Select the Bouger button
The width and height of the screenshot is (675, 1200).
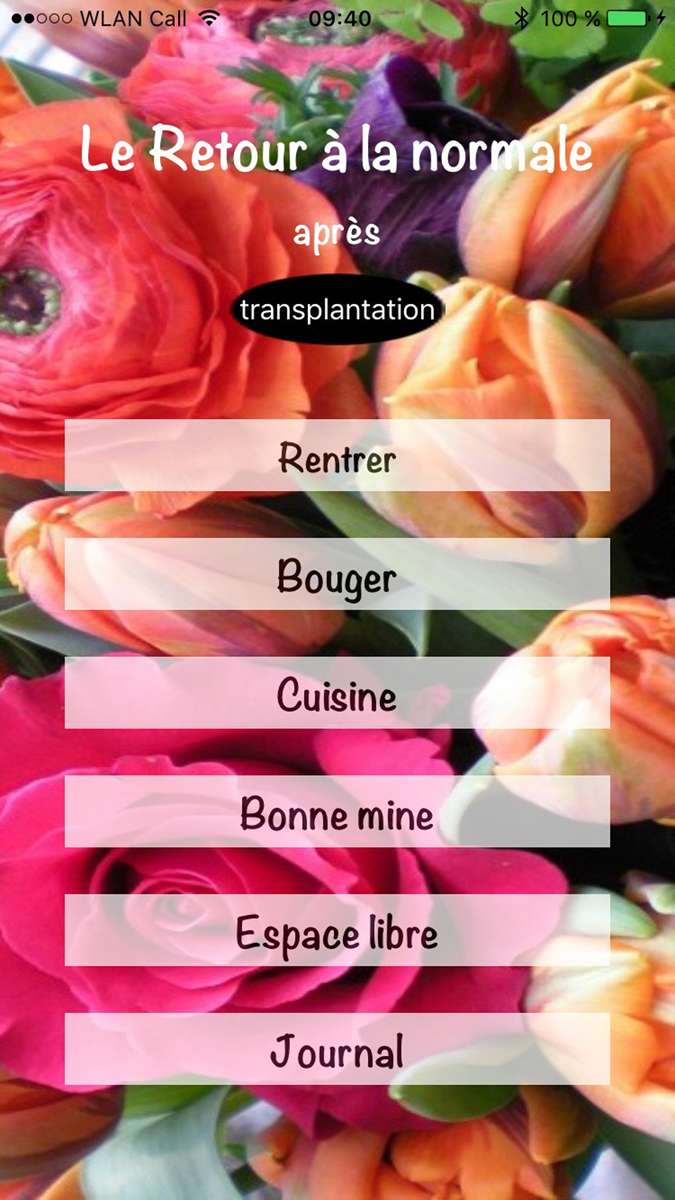tap(337, 575)
